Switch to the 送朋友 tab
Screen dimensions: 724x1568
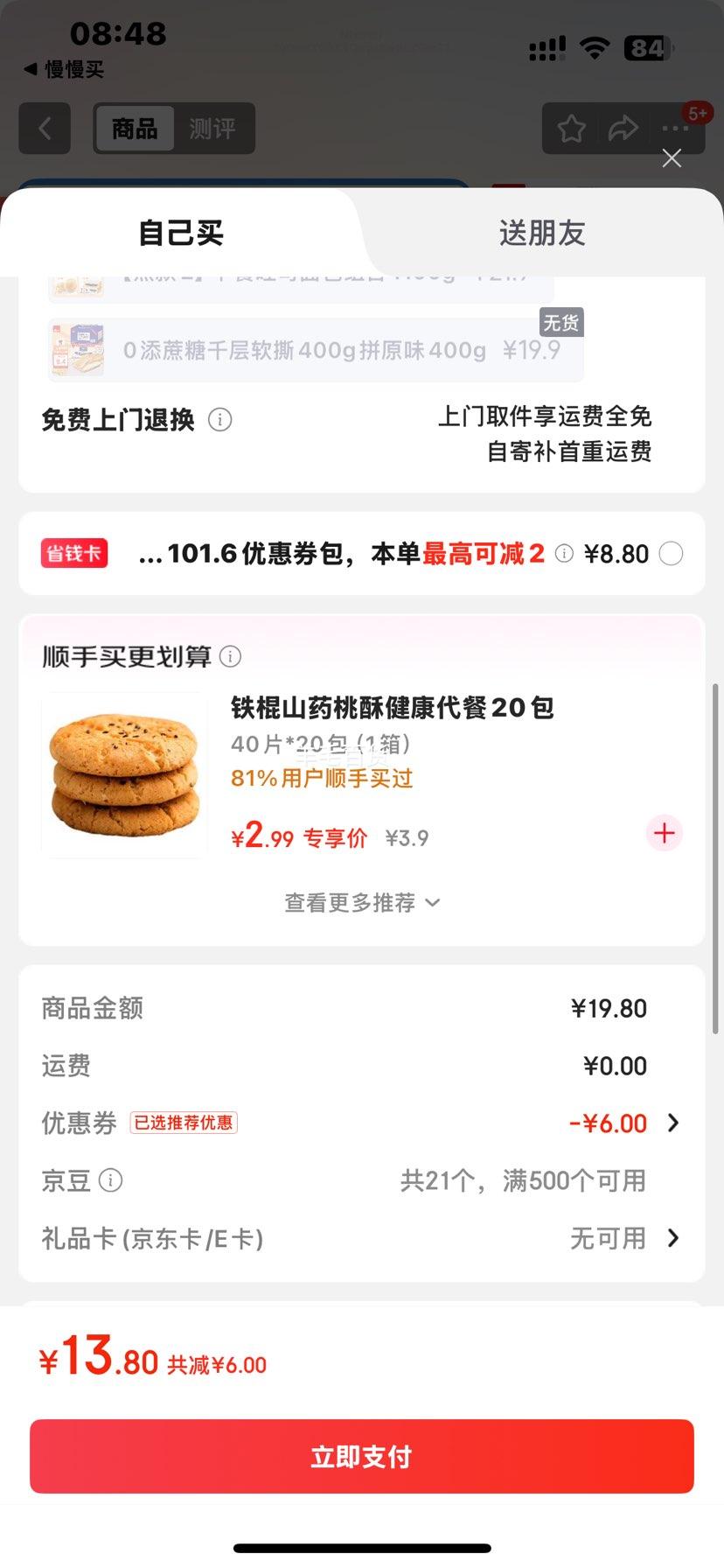pyautogui.click(x=541, y=234)
